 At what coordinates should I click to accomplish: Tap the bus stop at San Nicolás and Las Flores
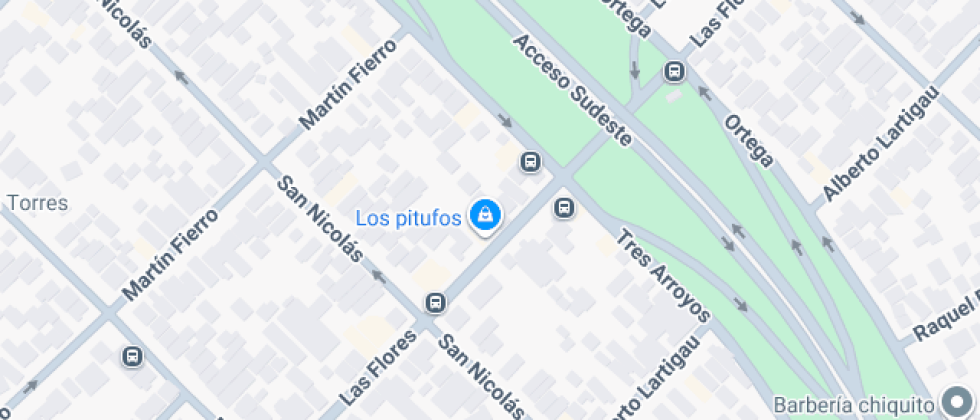(x=435, y=302)
